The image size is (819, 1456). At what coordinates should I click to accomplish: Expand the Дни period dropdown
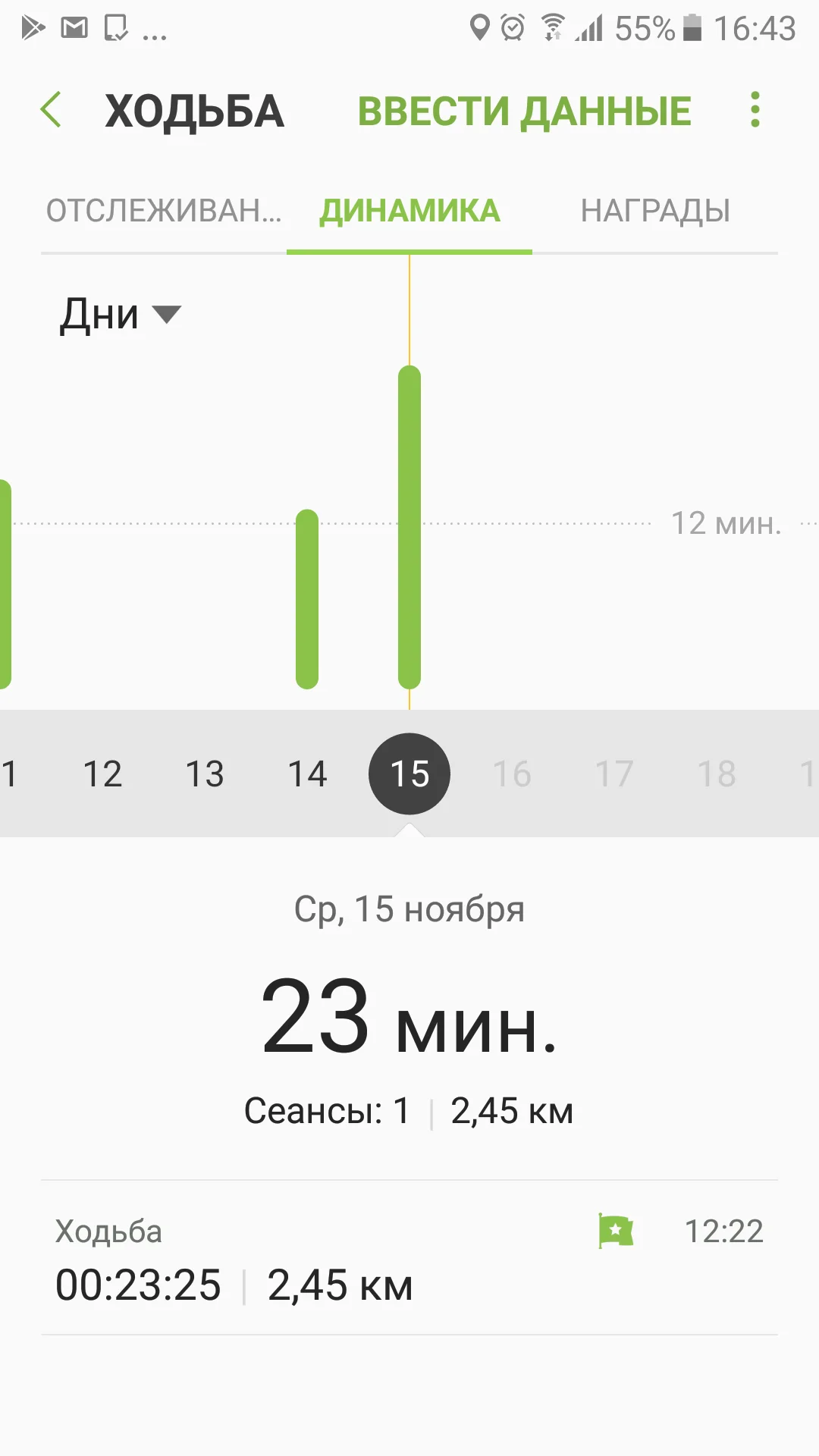click(x=120, y=314)
